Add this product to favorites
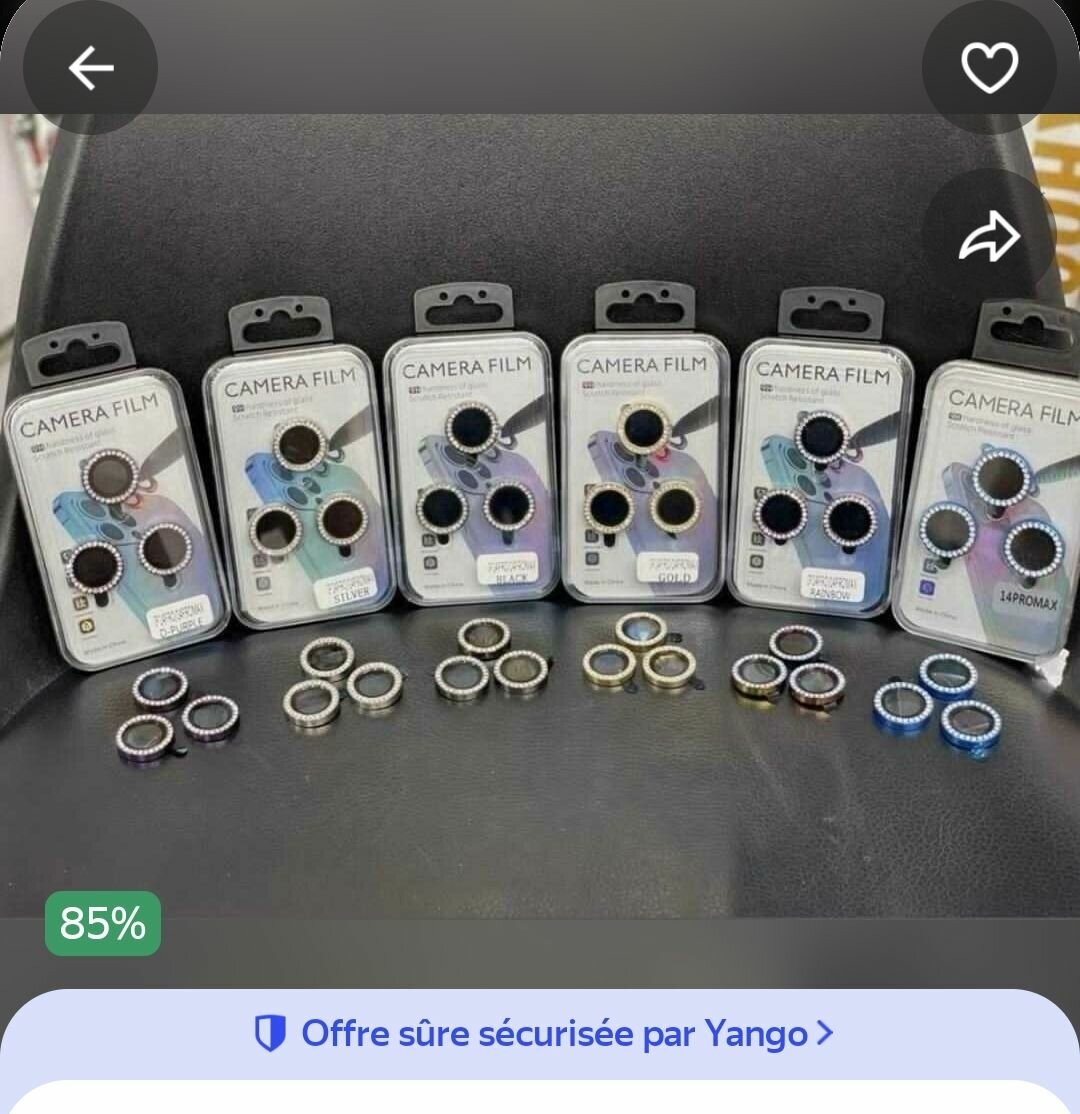Image resolution: width=1080 pixels, height=1114 pixels. [989, 68]
